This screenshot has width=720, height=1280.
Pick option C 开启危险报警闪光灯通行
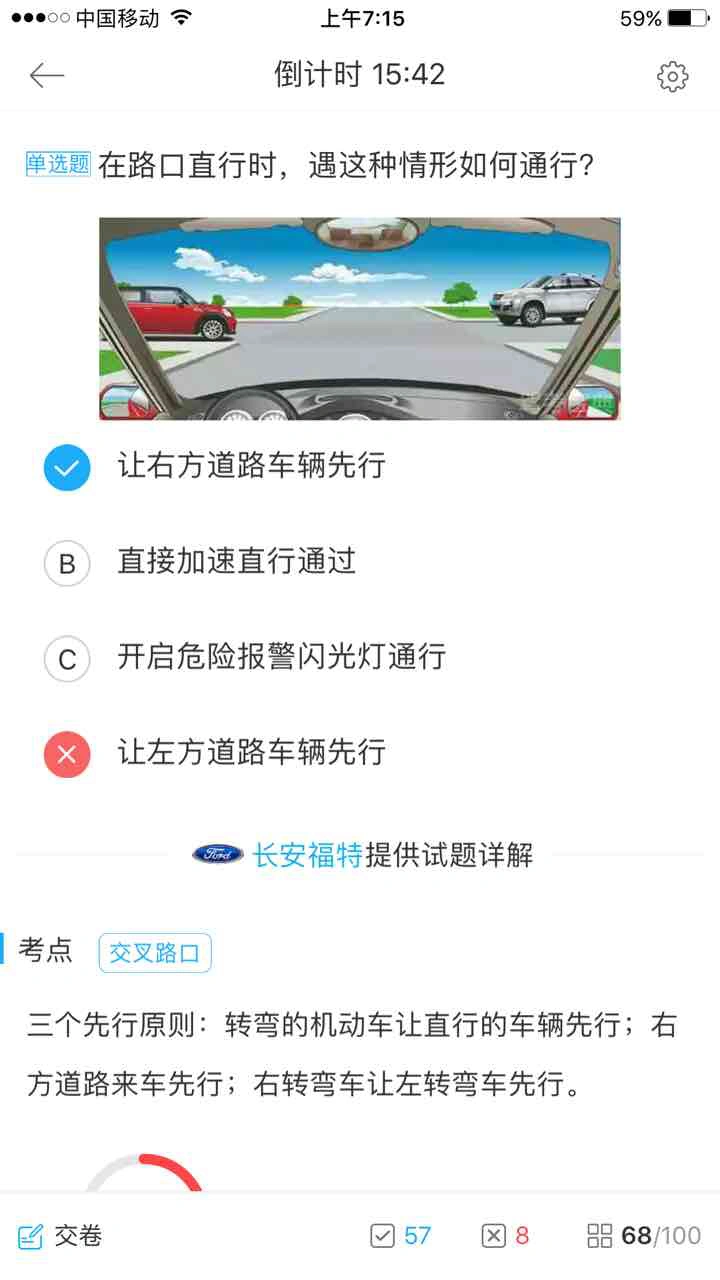click(x=281, y=658)
